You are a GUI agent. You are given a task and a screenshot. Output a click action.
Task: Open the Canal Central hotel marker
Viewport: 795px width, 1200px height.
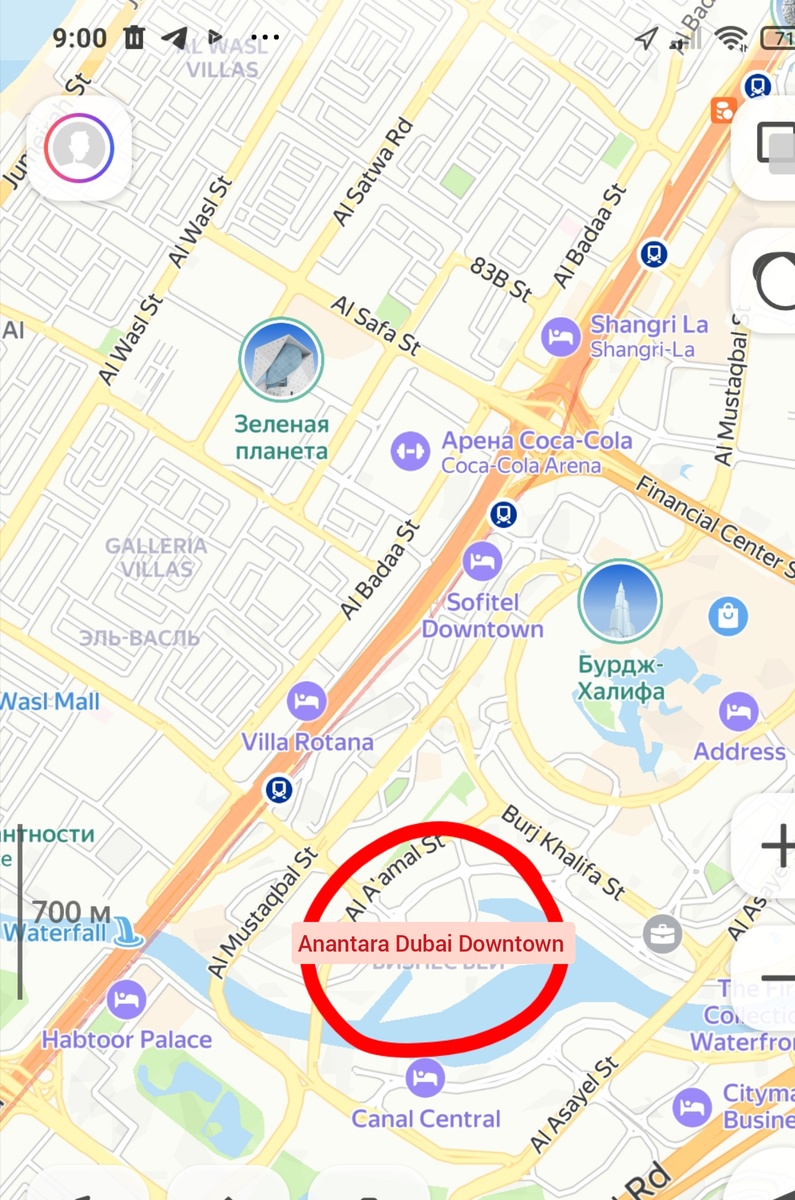[x=426, y=1077]
